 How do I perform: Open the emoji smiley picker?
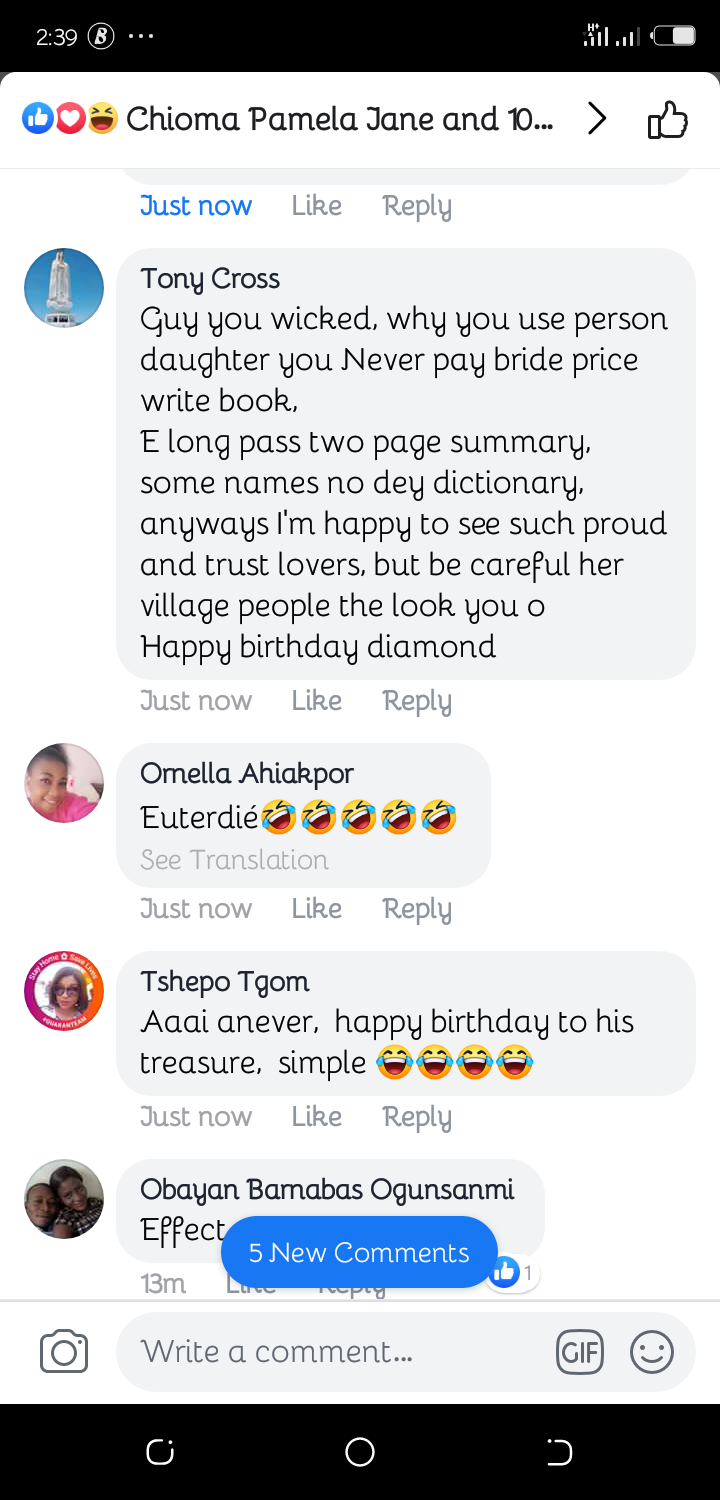point(651,1353)
